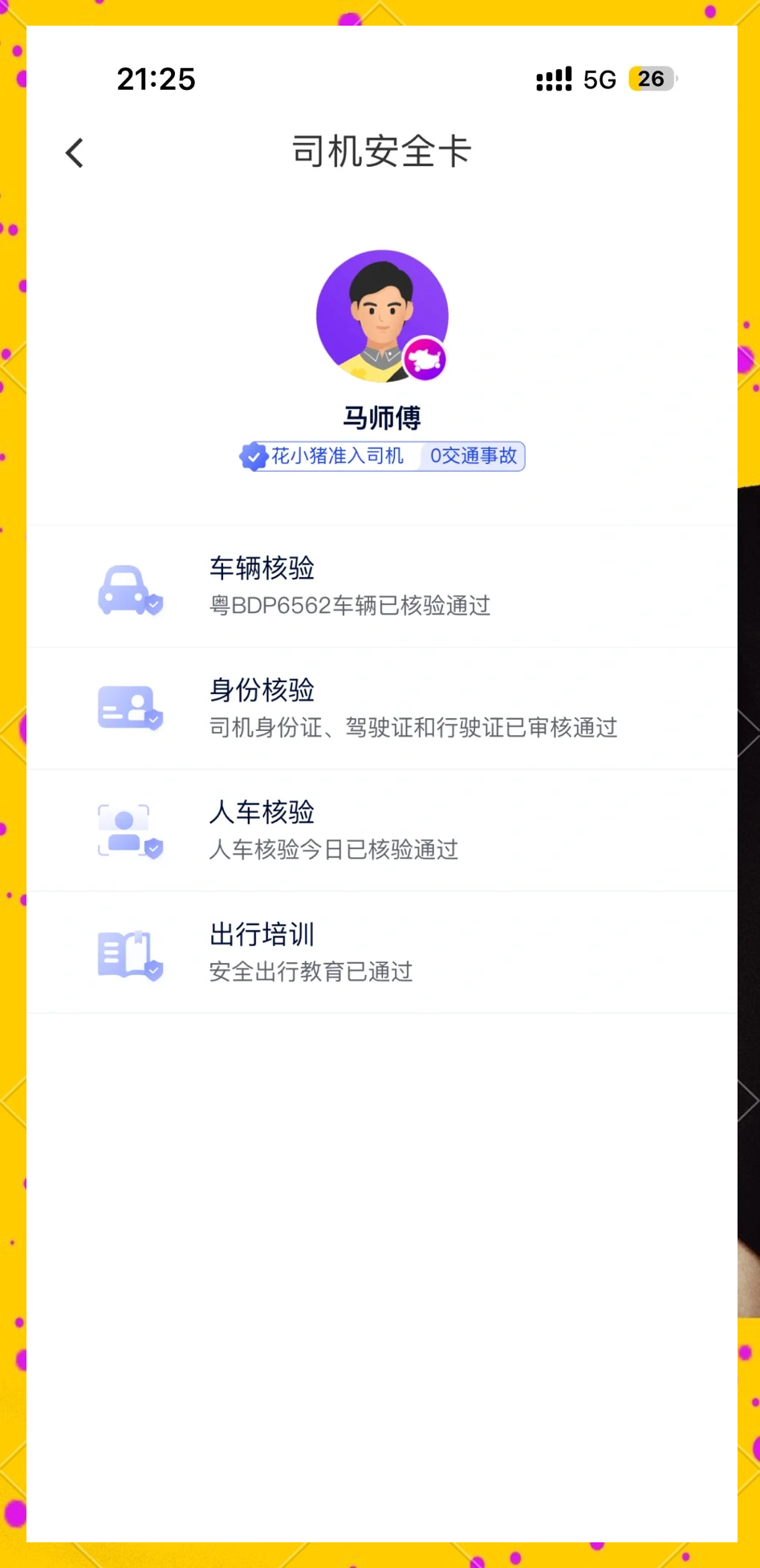Select the 身份核验 row
Viewport: 760px width, 1568px height.
point(381,708)
